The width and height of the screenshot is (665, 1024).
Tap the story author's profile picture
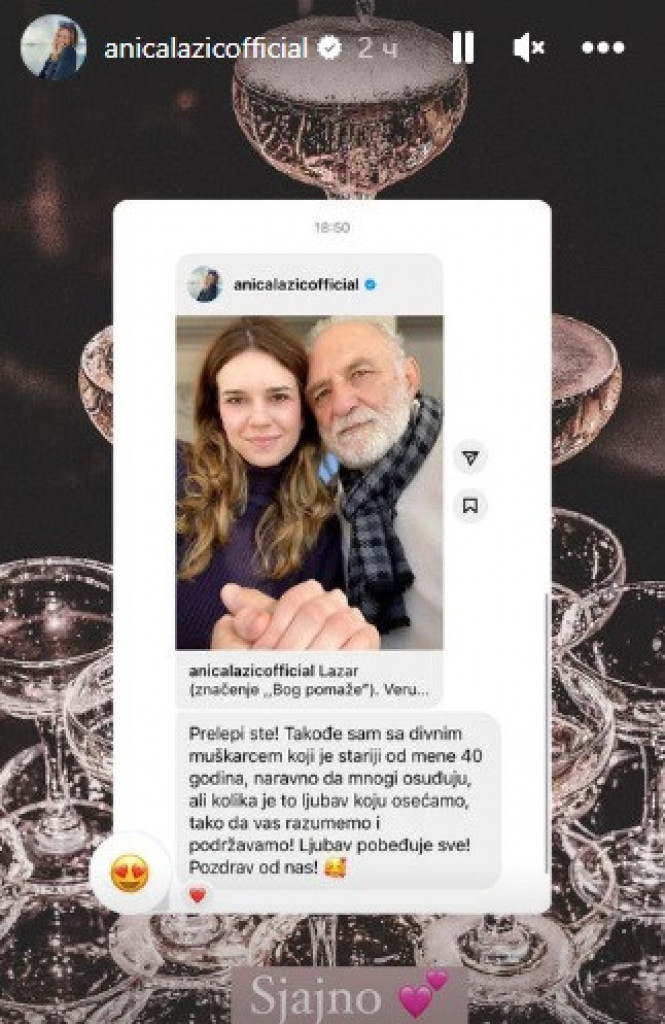click(x=53, y=47)
